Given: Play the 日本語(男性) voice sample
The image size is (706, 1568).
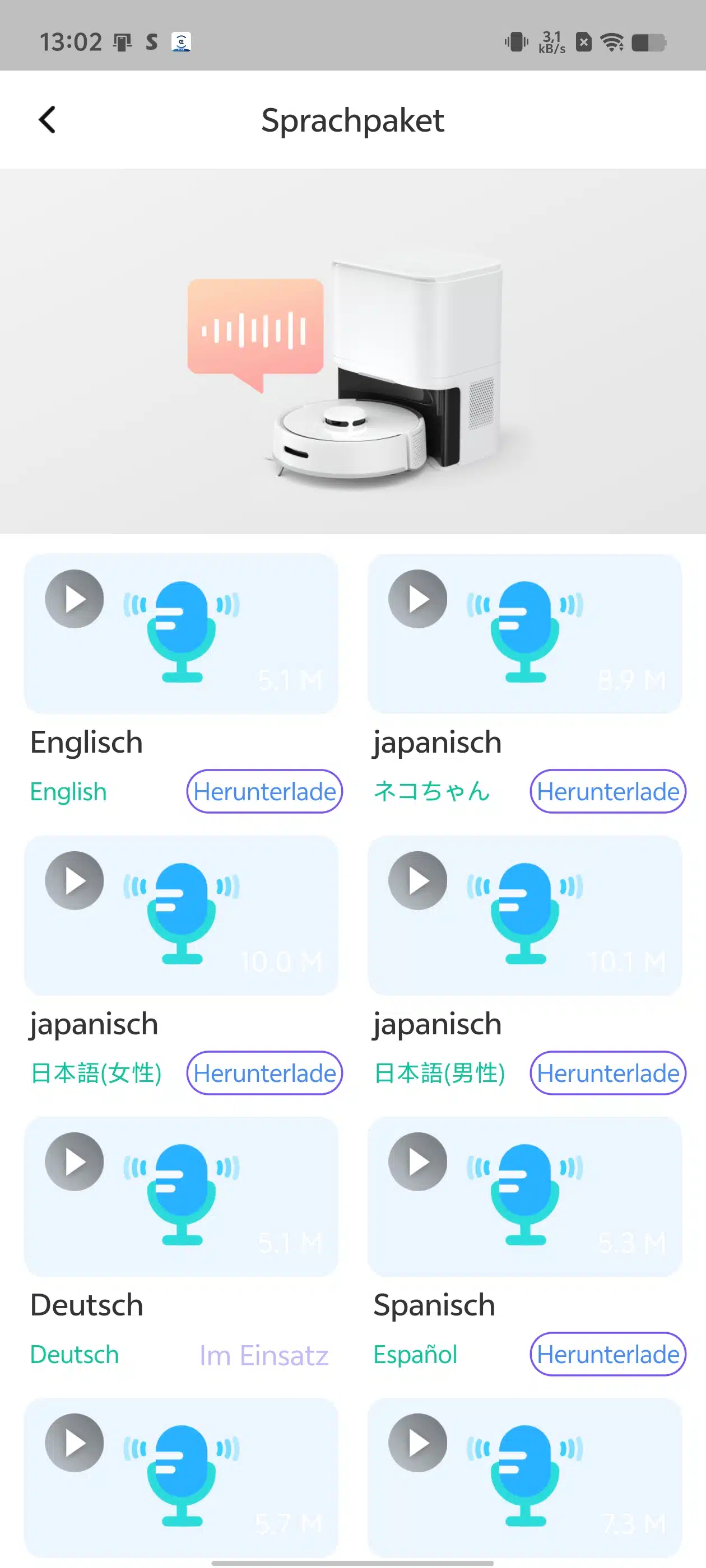Looking at the screenshot, I should pos(418,880).
